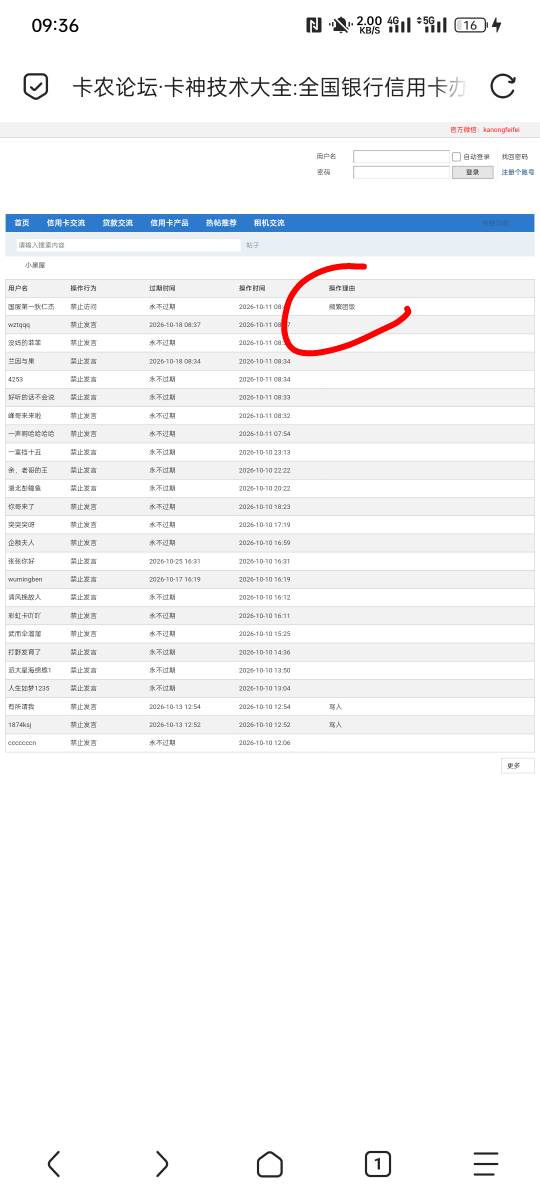Open the 注册个账号 register link
This screenshot has height=1200, width=540.
[518, 172]
